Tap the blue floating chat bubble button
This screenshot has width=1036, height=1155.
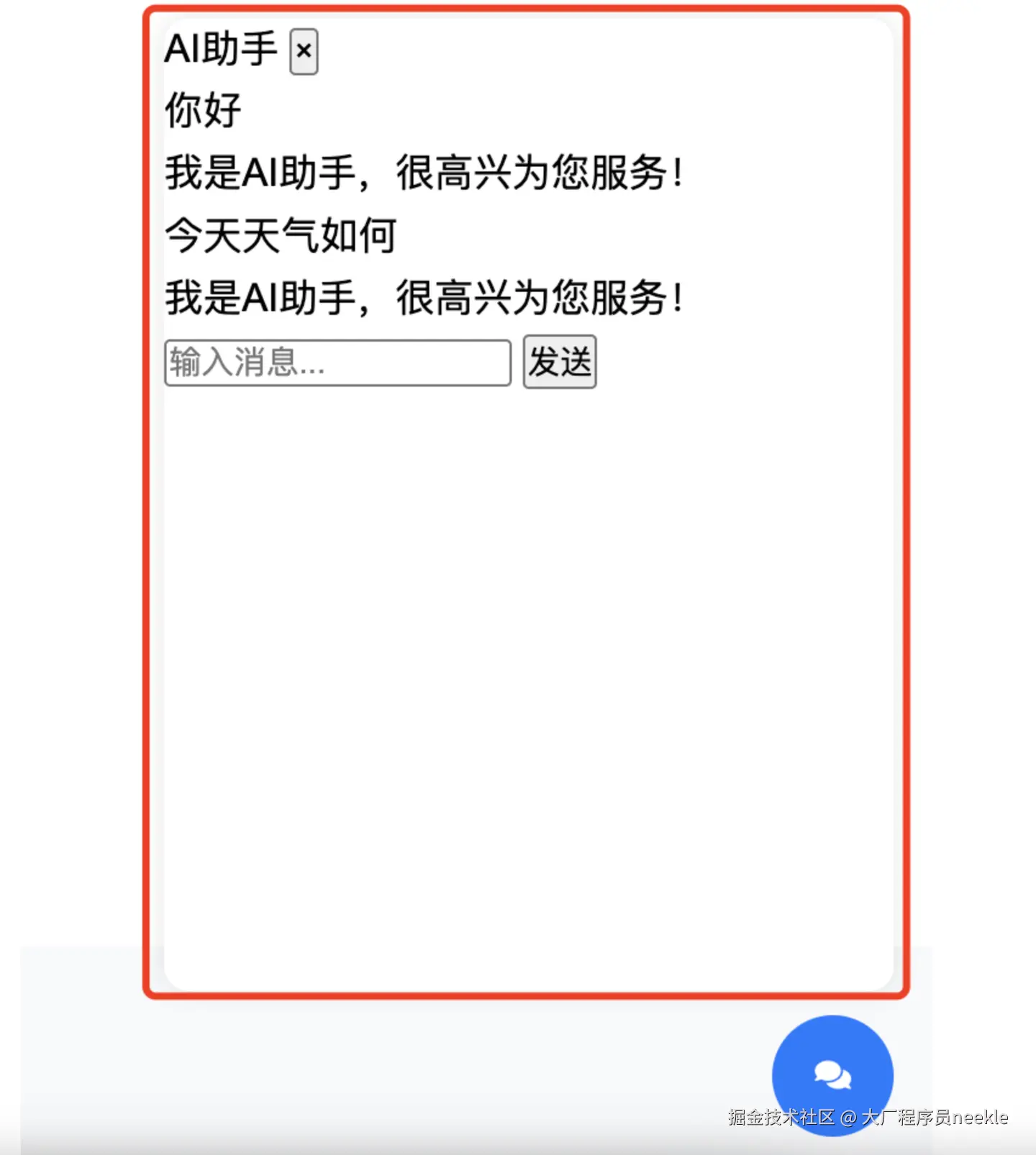click(832, 1074)
